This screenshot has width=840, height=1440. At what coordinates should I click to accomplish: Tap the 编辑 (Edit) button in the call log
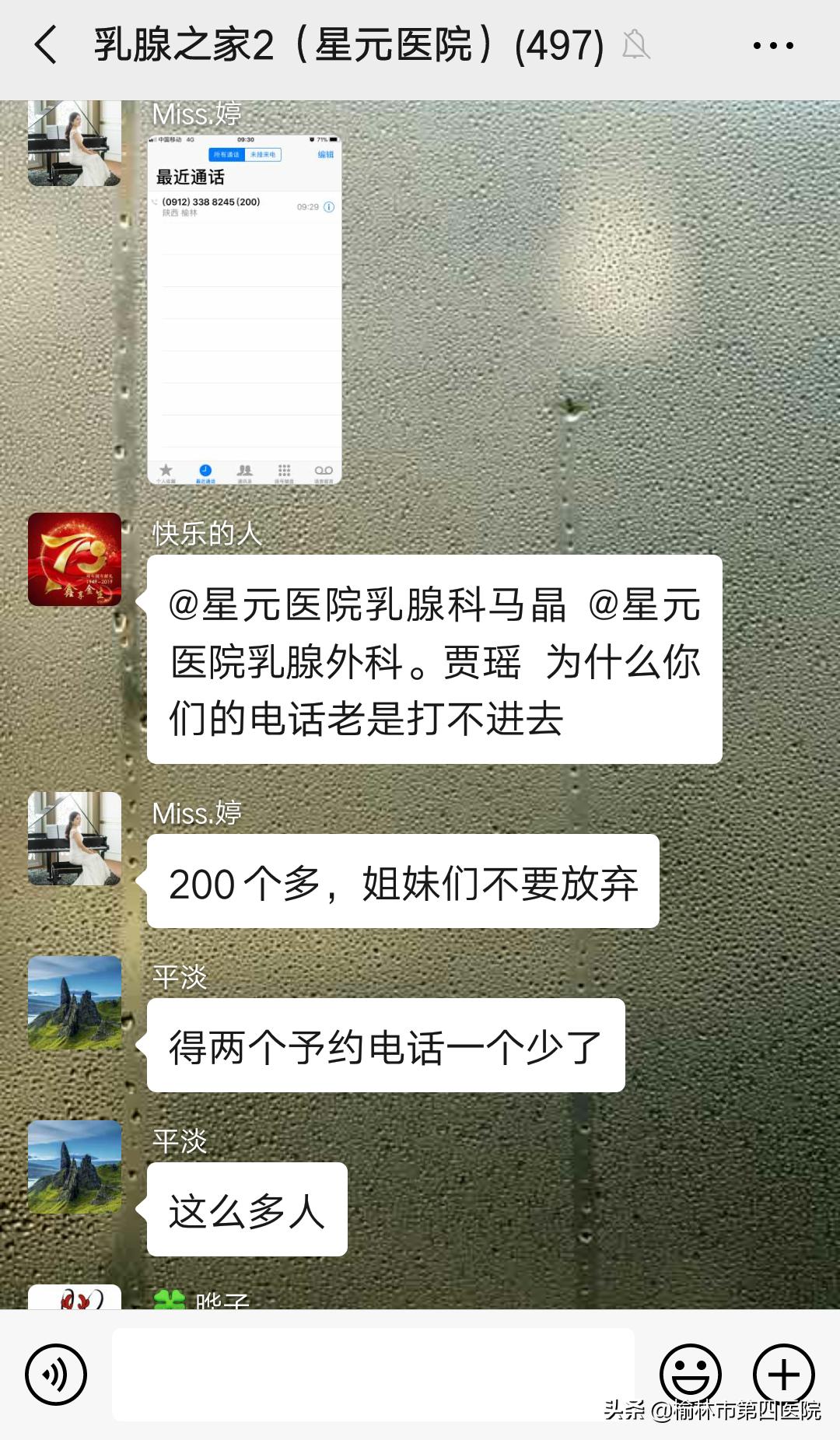tap(325, 154)
